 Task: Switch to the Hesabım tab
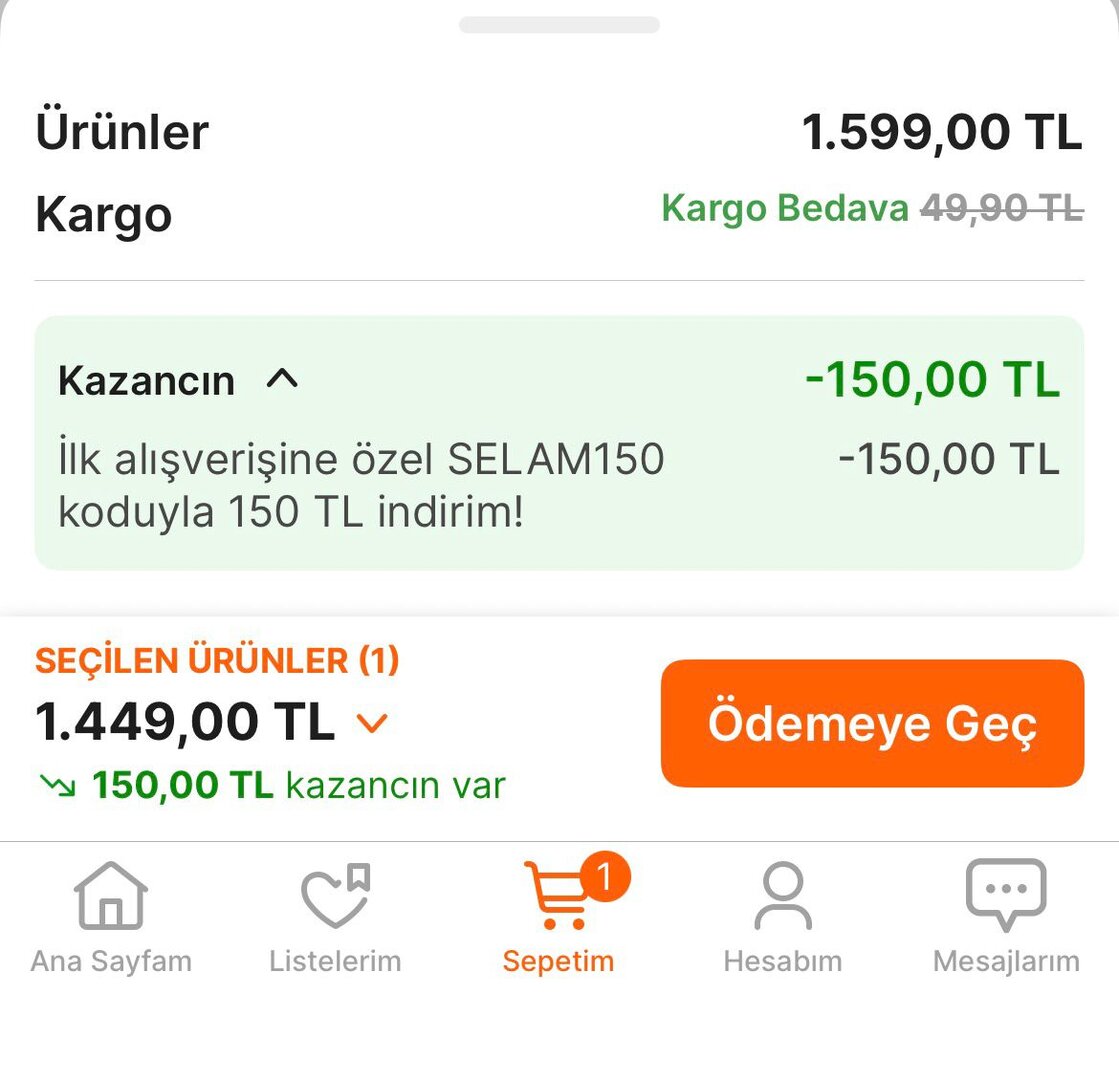pyautogui.click(x=782, y=918)
